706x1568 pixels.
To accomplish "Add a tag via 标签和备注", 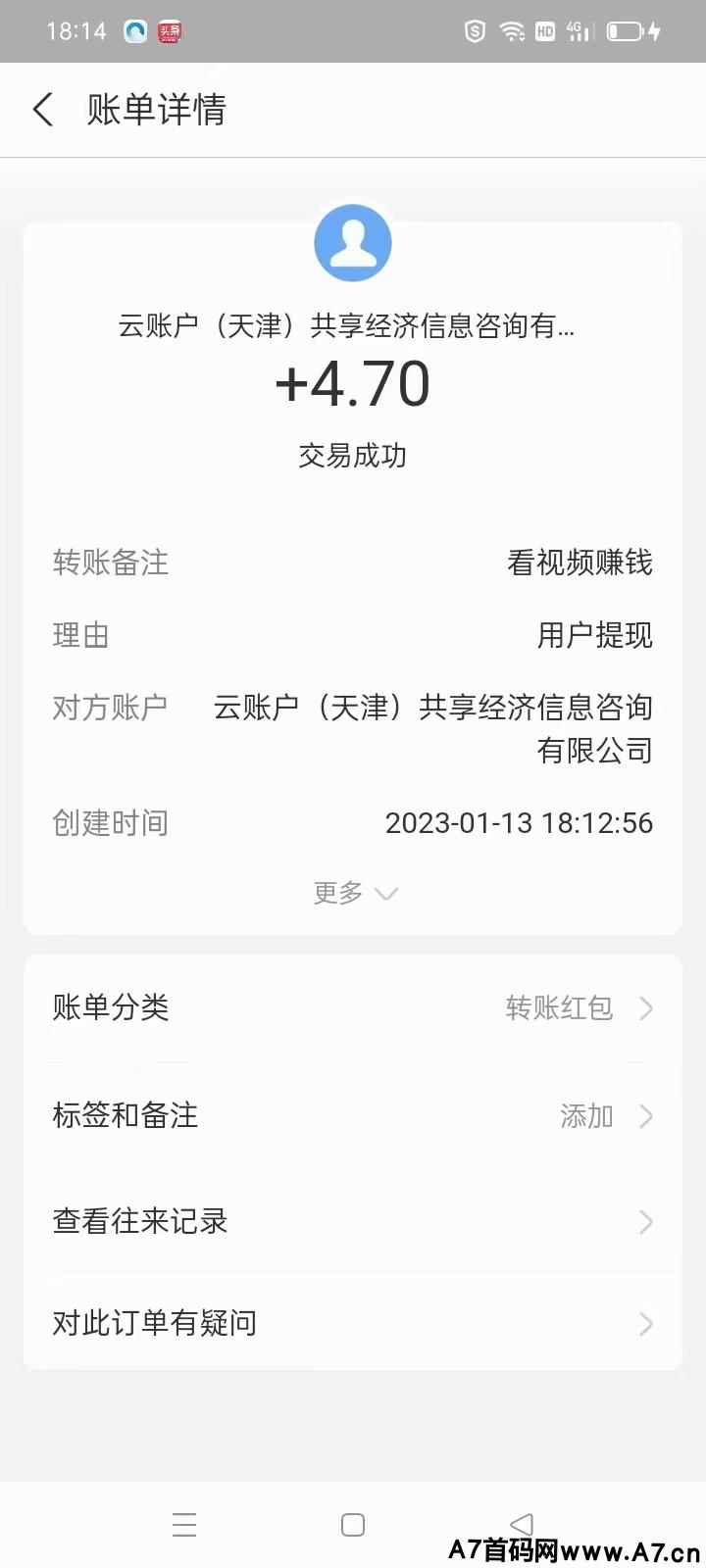I will click(353, 1115).
